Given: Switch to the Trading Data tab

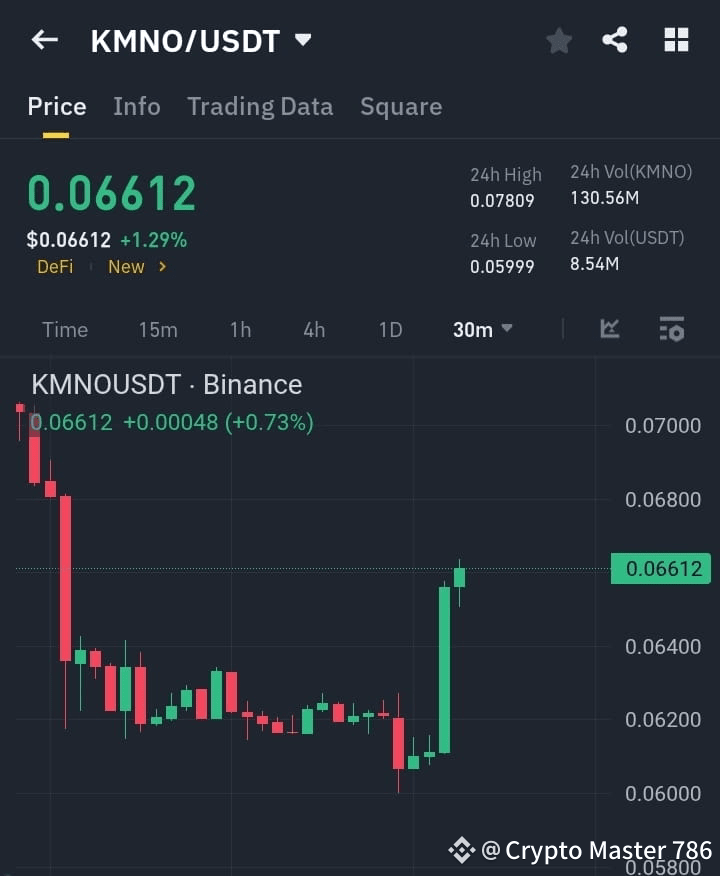Looking at the screenshot, I should [260, 106].
